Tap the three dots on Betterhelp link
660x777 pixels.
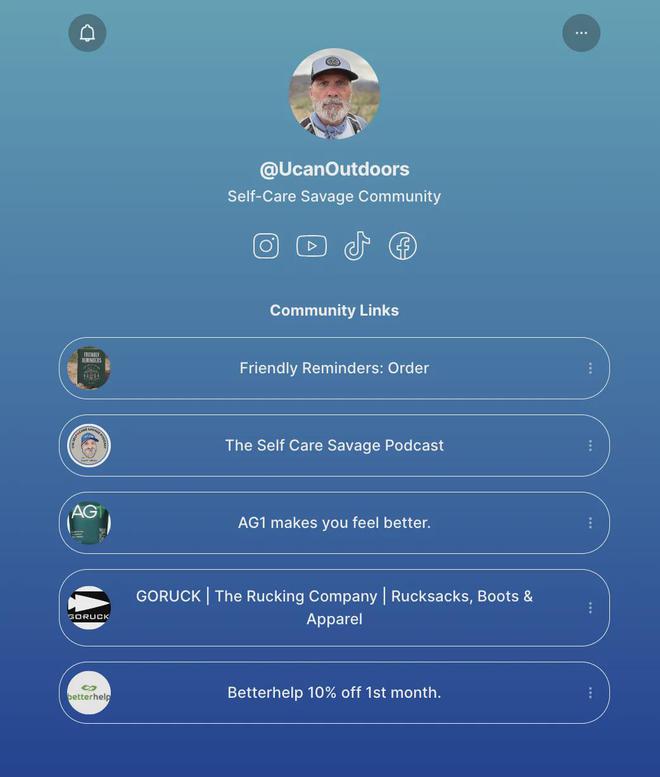590,692
